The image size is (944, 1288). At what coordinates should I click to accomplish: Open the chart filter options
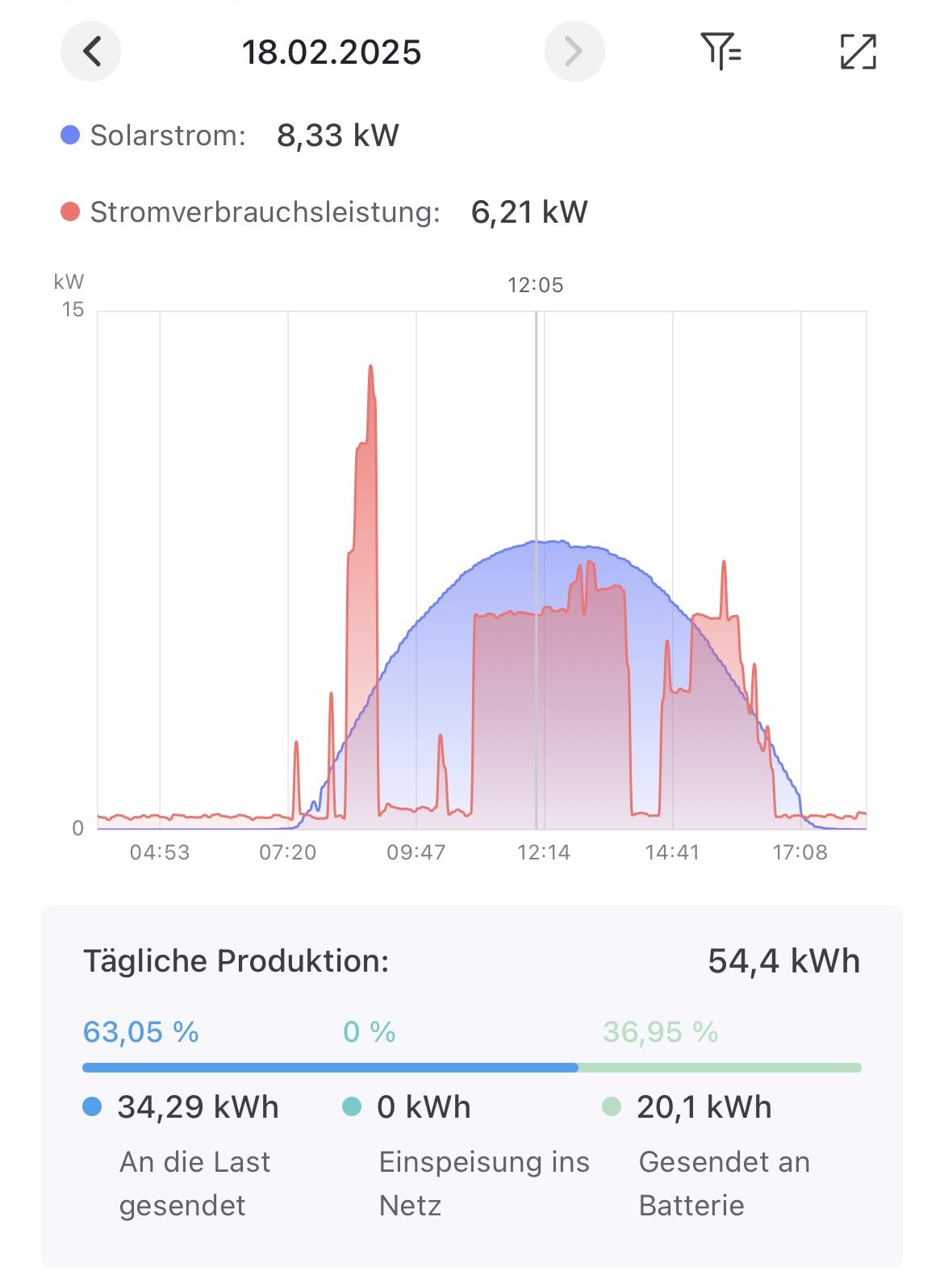pos(721,52)
